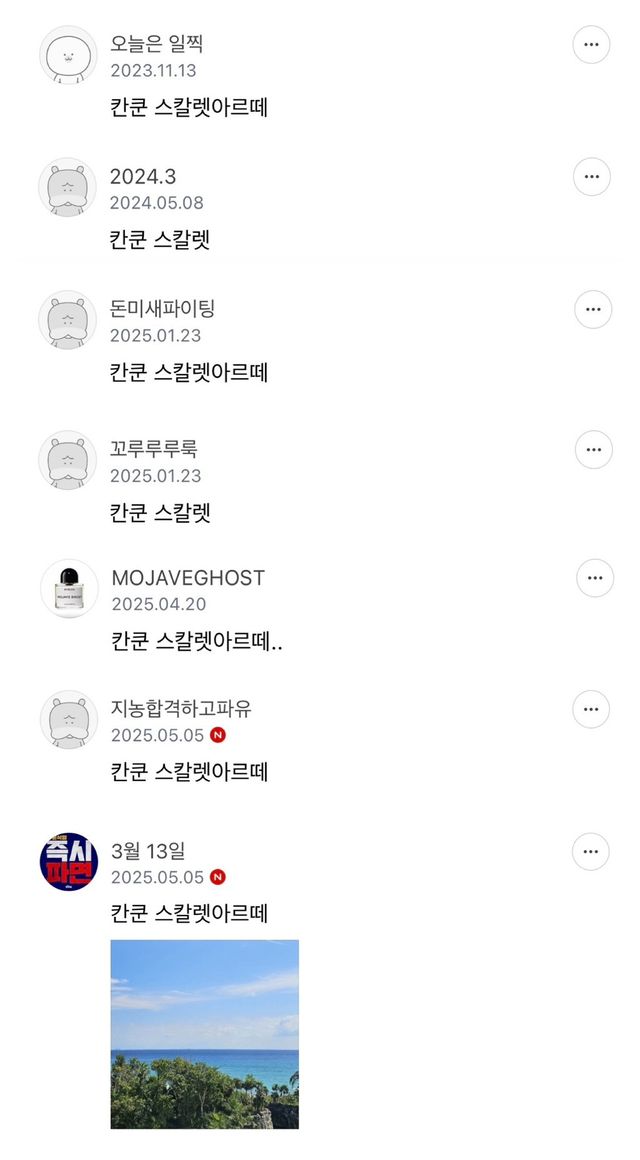640x1160 pixels.
Task: Visit 지농합격하고파유's profile via nickname
Action: pos(181,709)
